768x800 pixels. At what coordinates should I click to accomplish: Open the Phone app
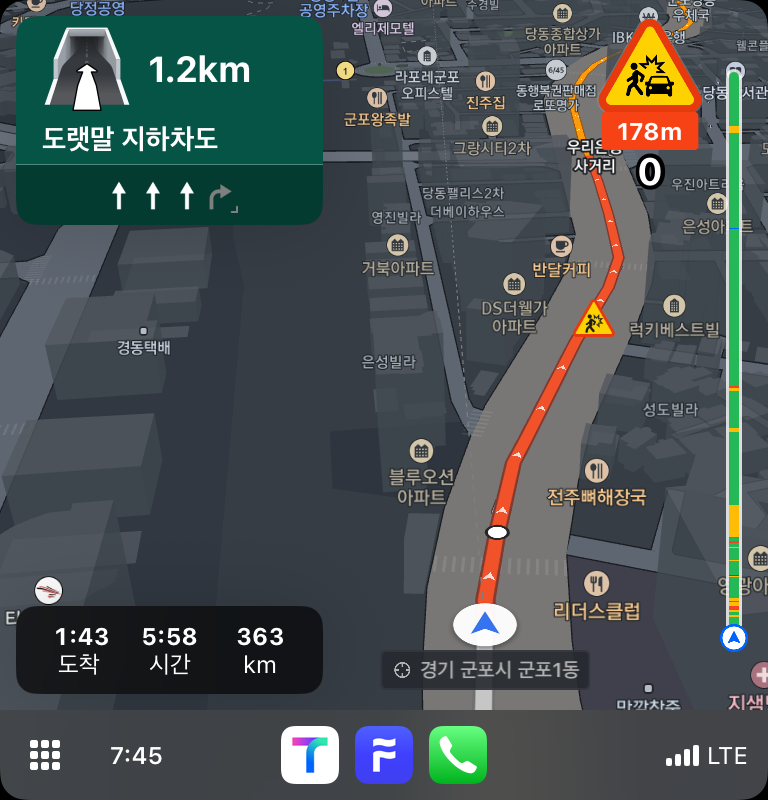[x=458, y=755]
